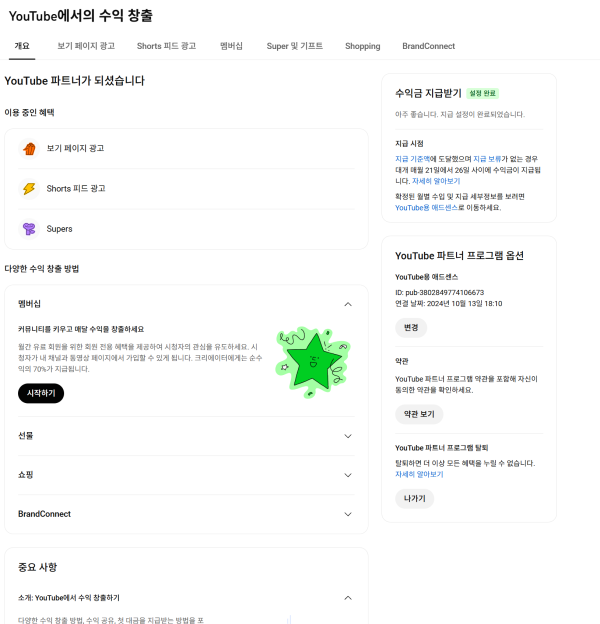The image size is (600, 624).
Task: Open the 지급 보류 link
Action: (488, 159)
